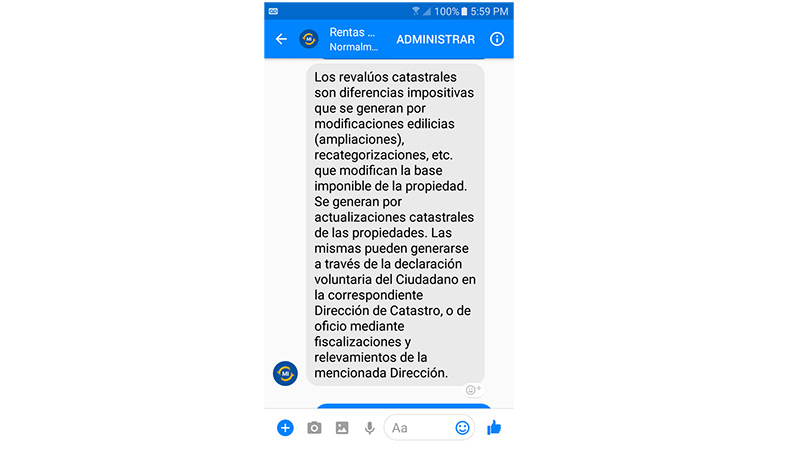Open the emoji picker smiley

tap(462, 428)
